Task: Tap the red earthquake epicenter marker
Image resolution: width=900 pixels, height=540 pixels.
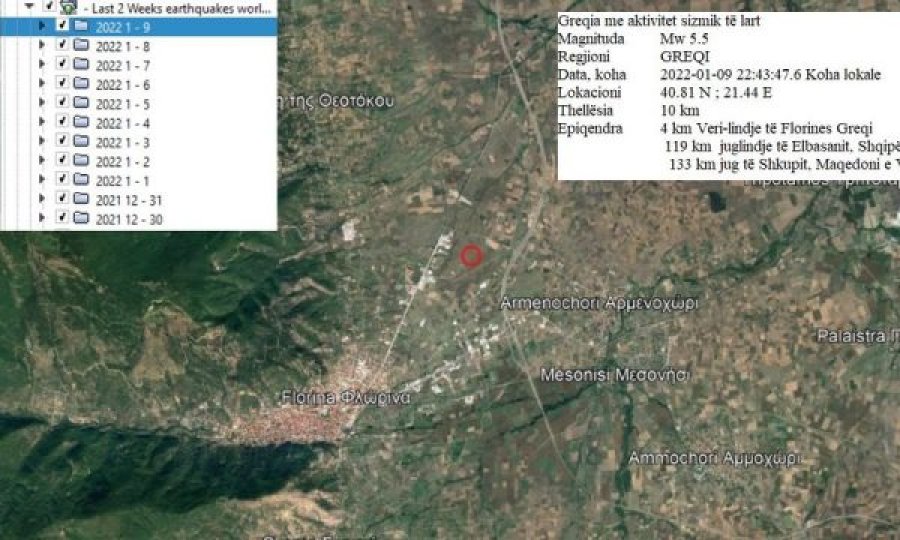Action: (471, 256)
